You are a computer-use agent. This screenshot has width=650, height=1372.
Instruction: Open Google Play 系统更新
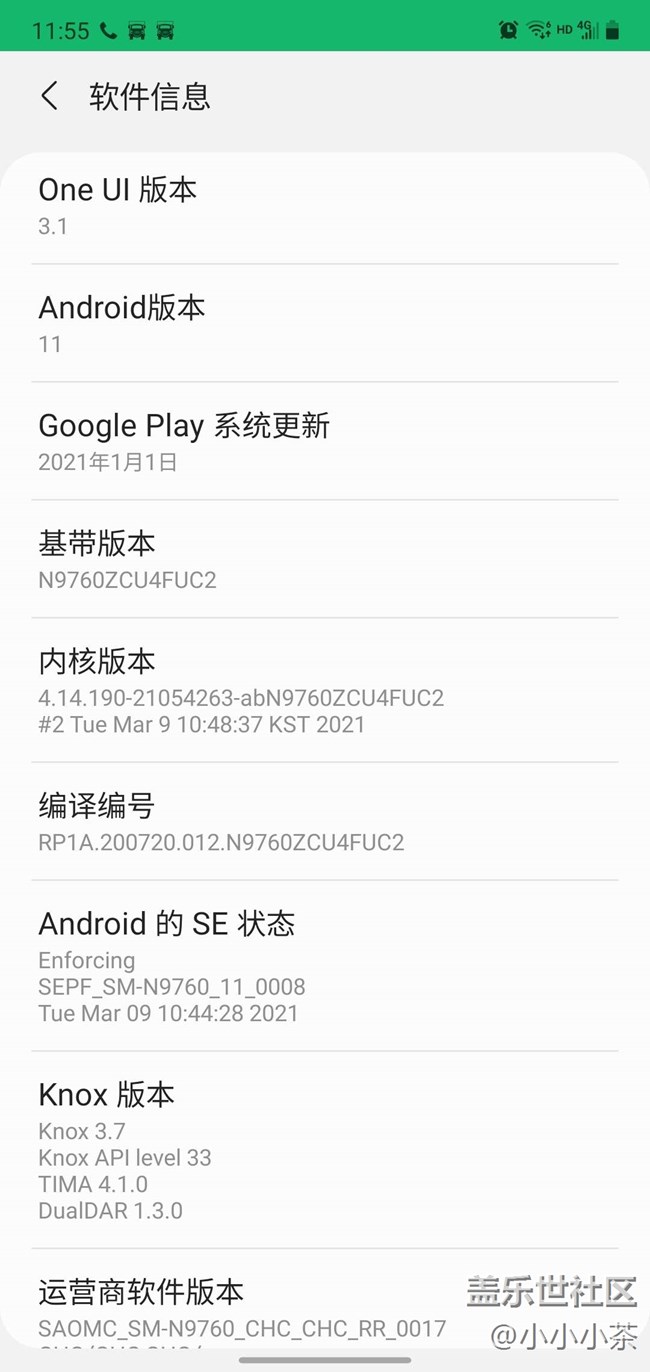point(324,441)
